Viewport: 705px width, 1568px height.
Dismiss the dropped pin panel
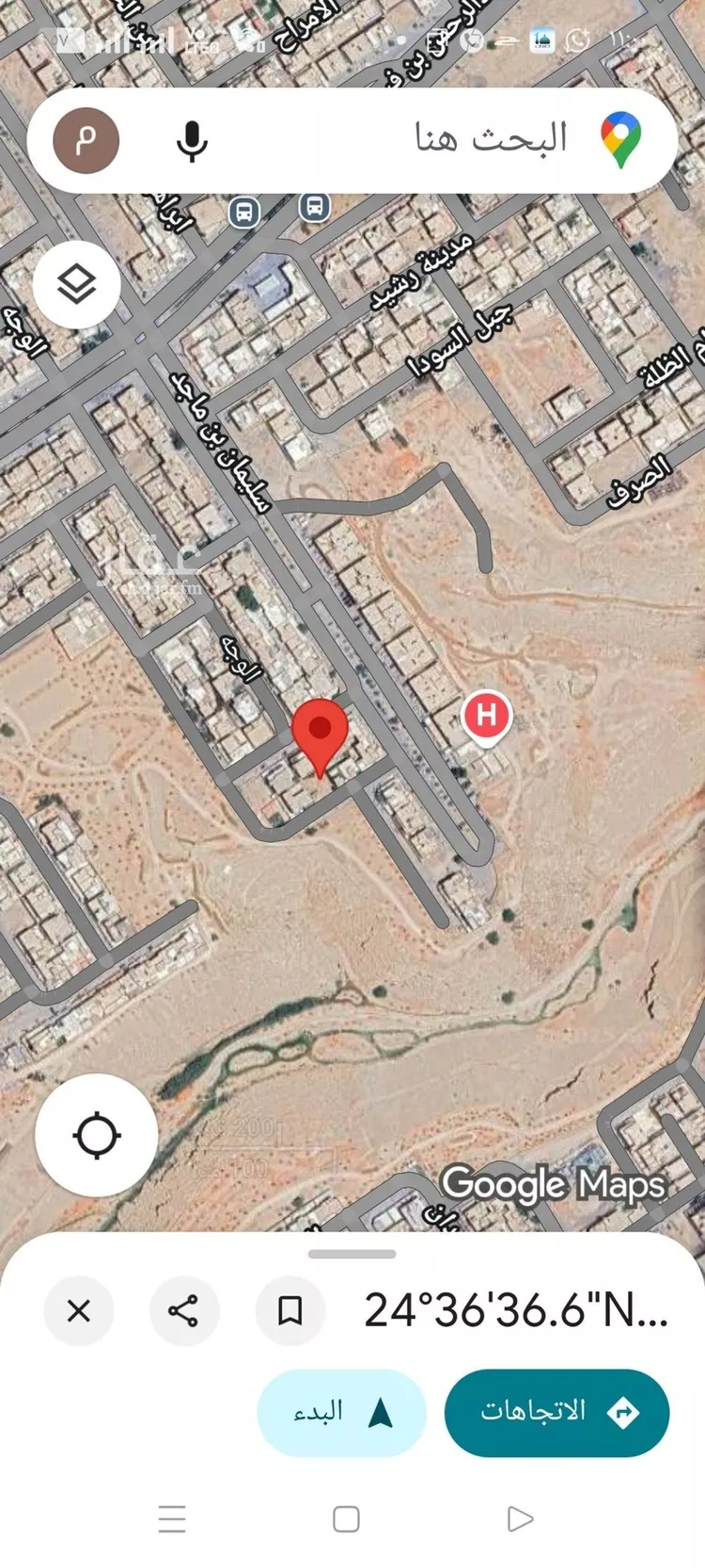click(79, 1310)
